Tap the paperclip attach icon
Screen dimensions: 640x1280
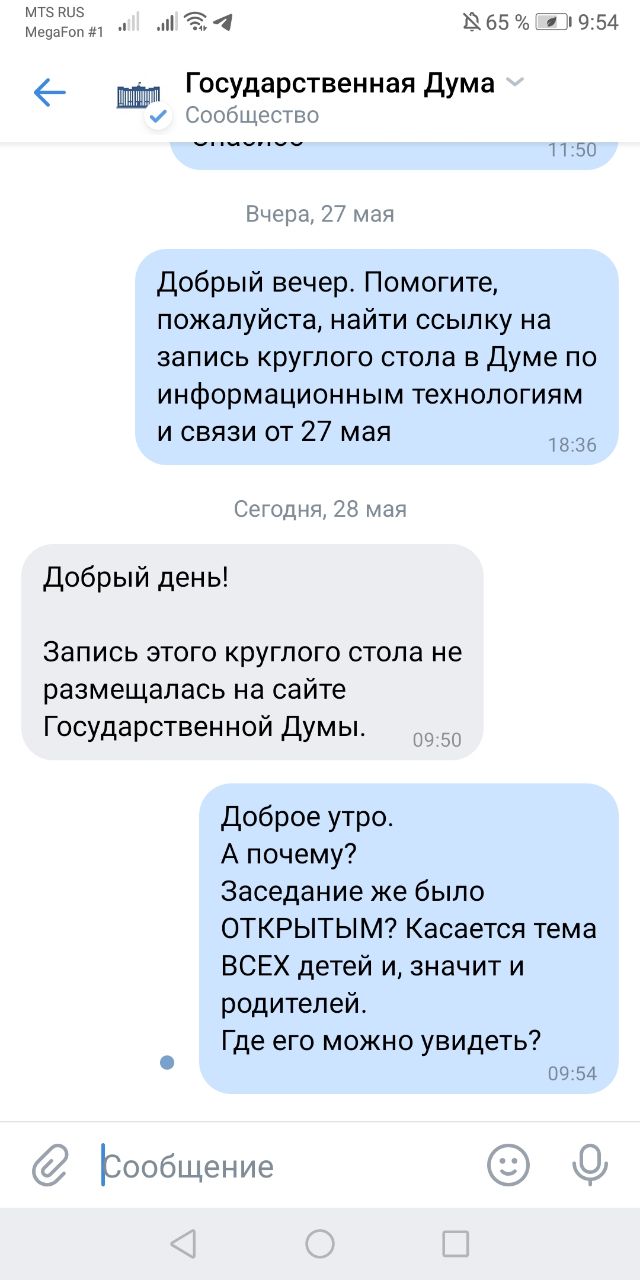tap(50, 1165)
